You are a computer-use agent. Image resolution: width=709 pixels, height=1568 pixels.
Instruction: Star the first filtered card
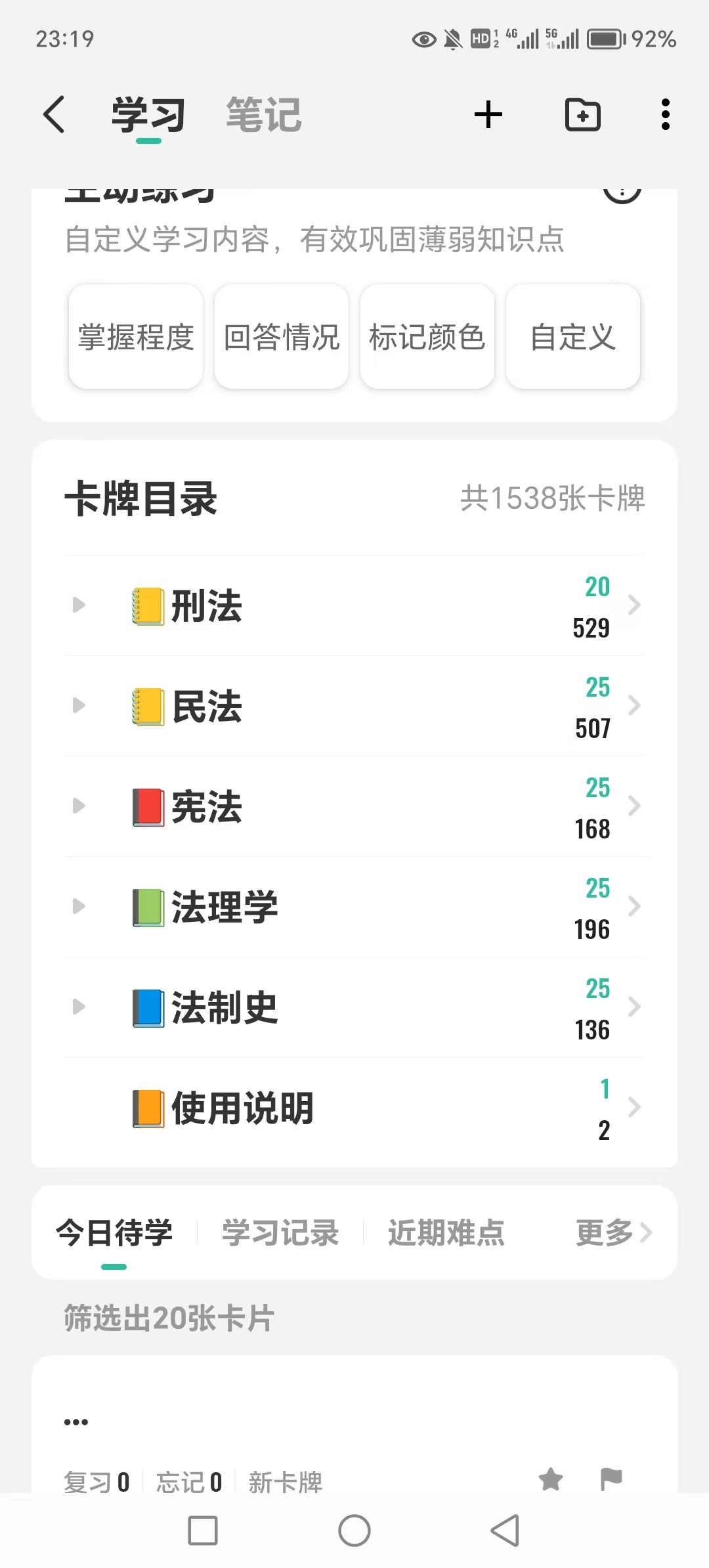(x=551, y=1479)
